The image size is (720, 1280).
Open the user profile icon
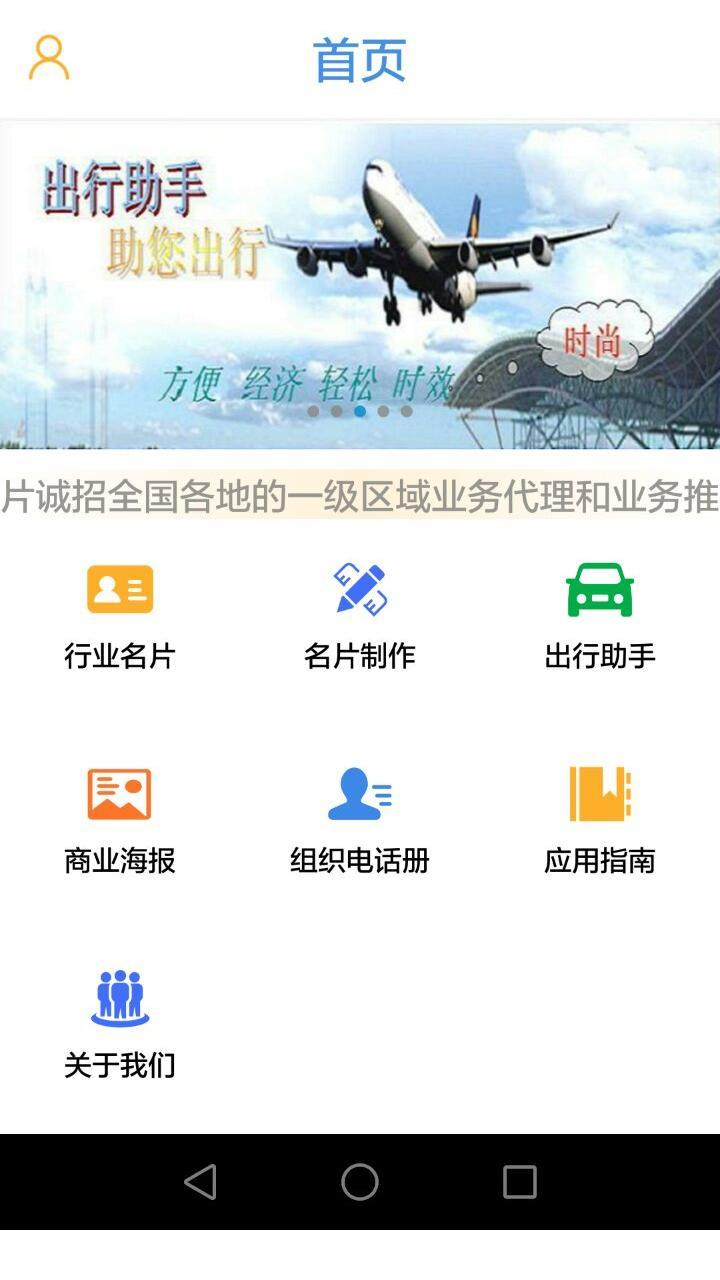(49, 58)
